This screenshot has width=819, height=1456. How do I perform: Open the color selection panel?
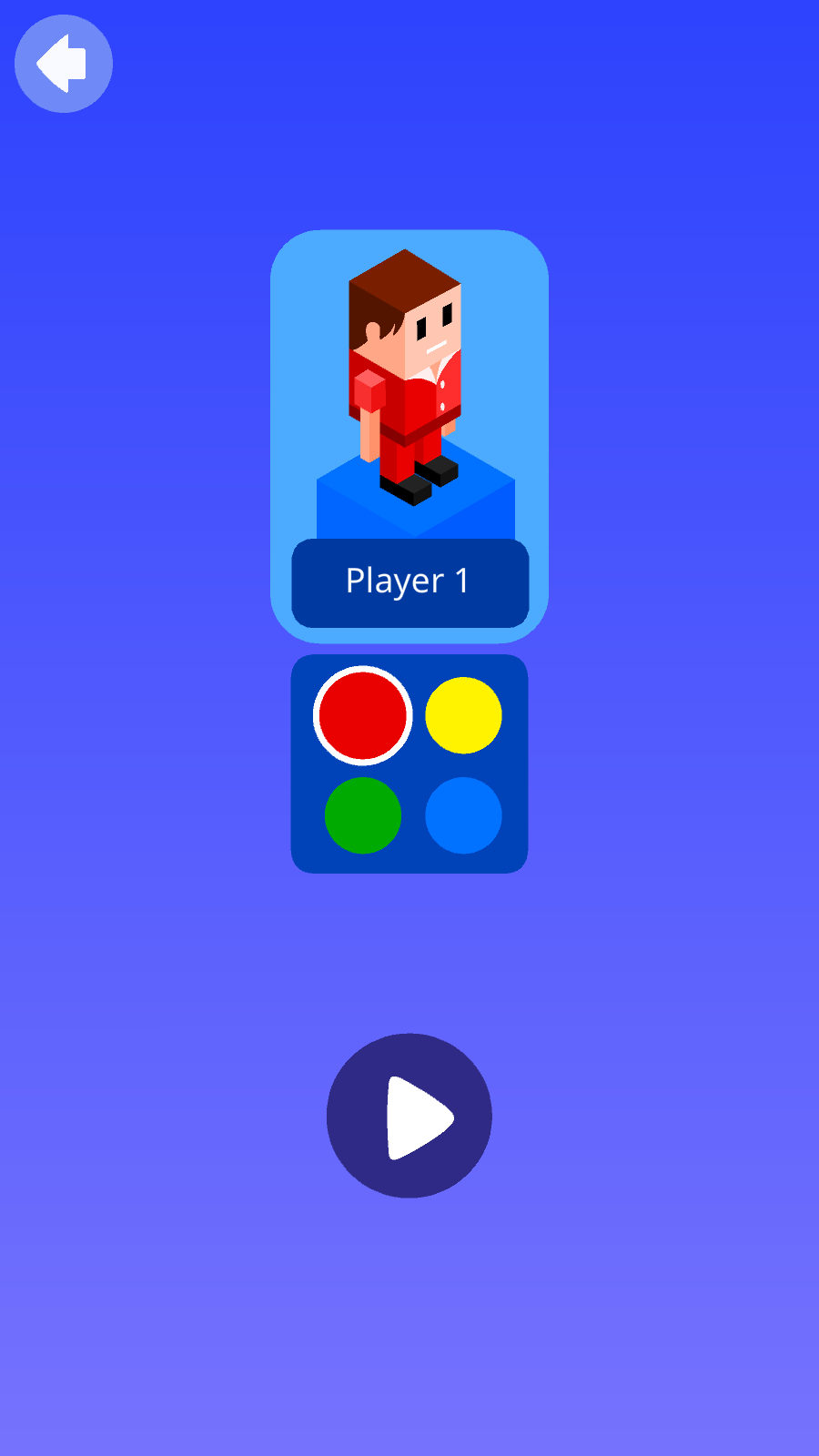point(409,764)
